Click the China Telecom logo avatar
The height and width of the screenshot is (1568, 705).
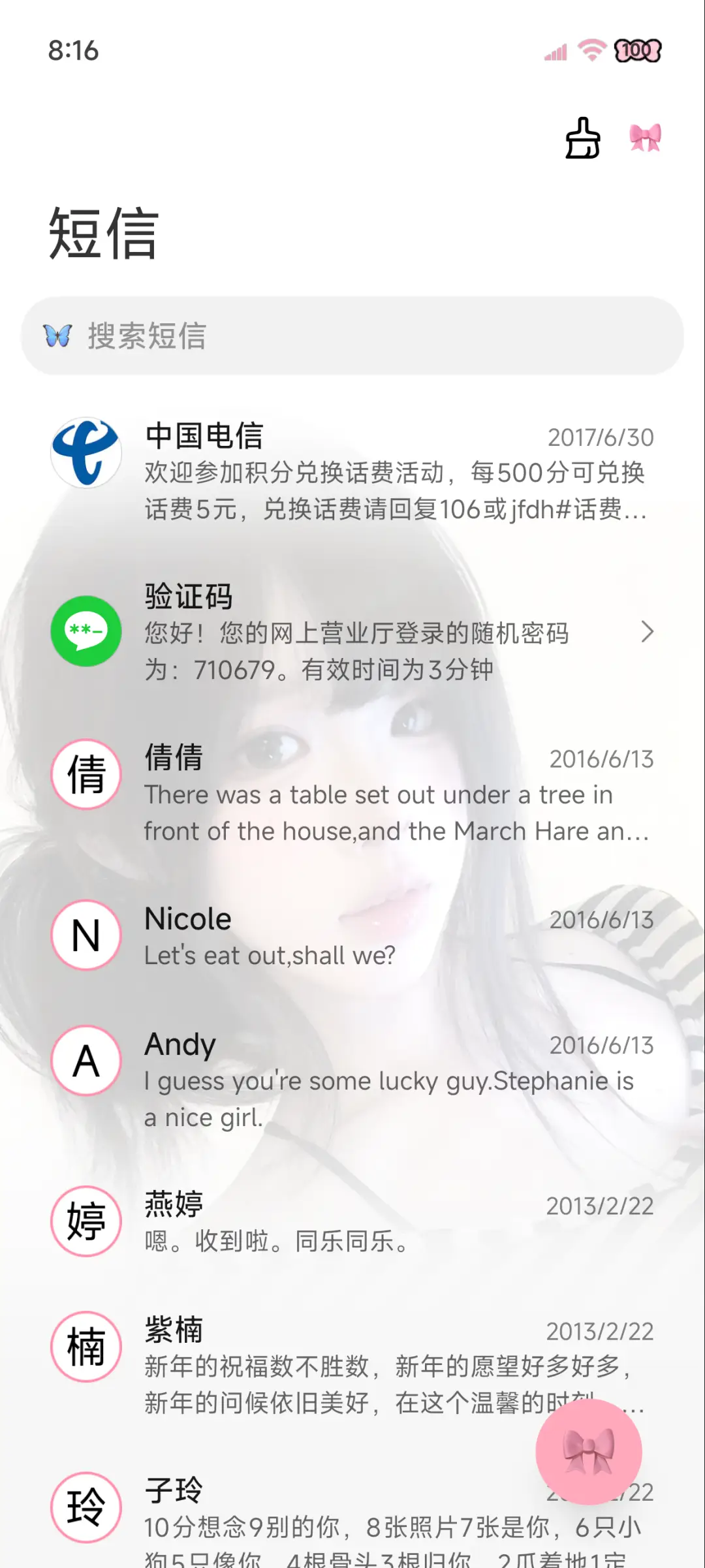tap(86, 453)
